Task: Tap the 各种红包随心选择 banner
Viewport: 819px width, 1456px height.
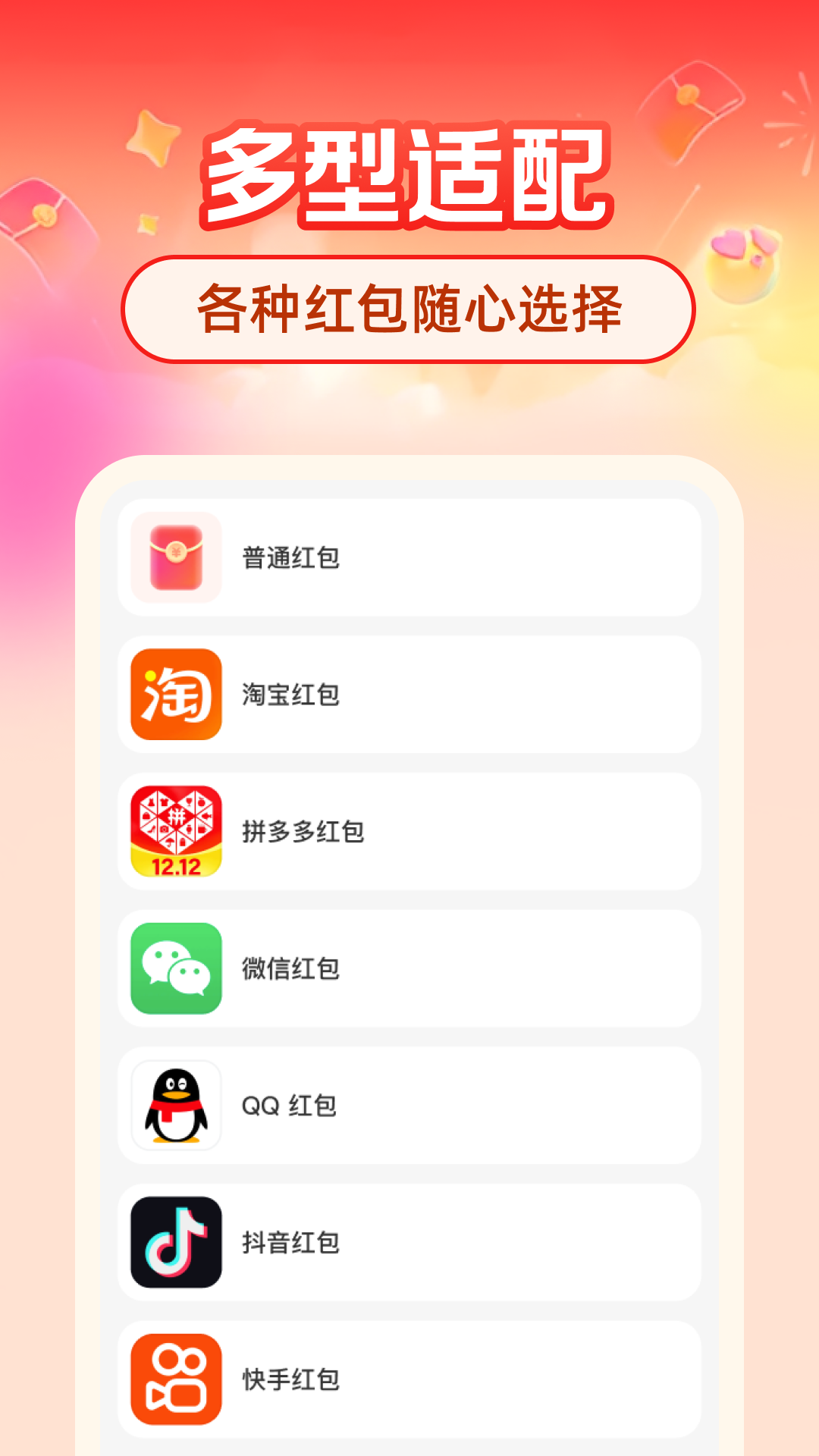Action: (x=409, y=307)
